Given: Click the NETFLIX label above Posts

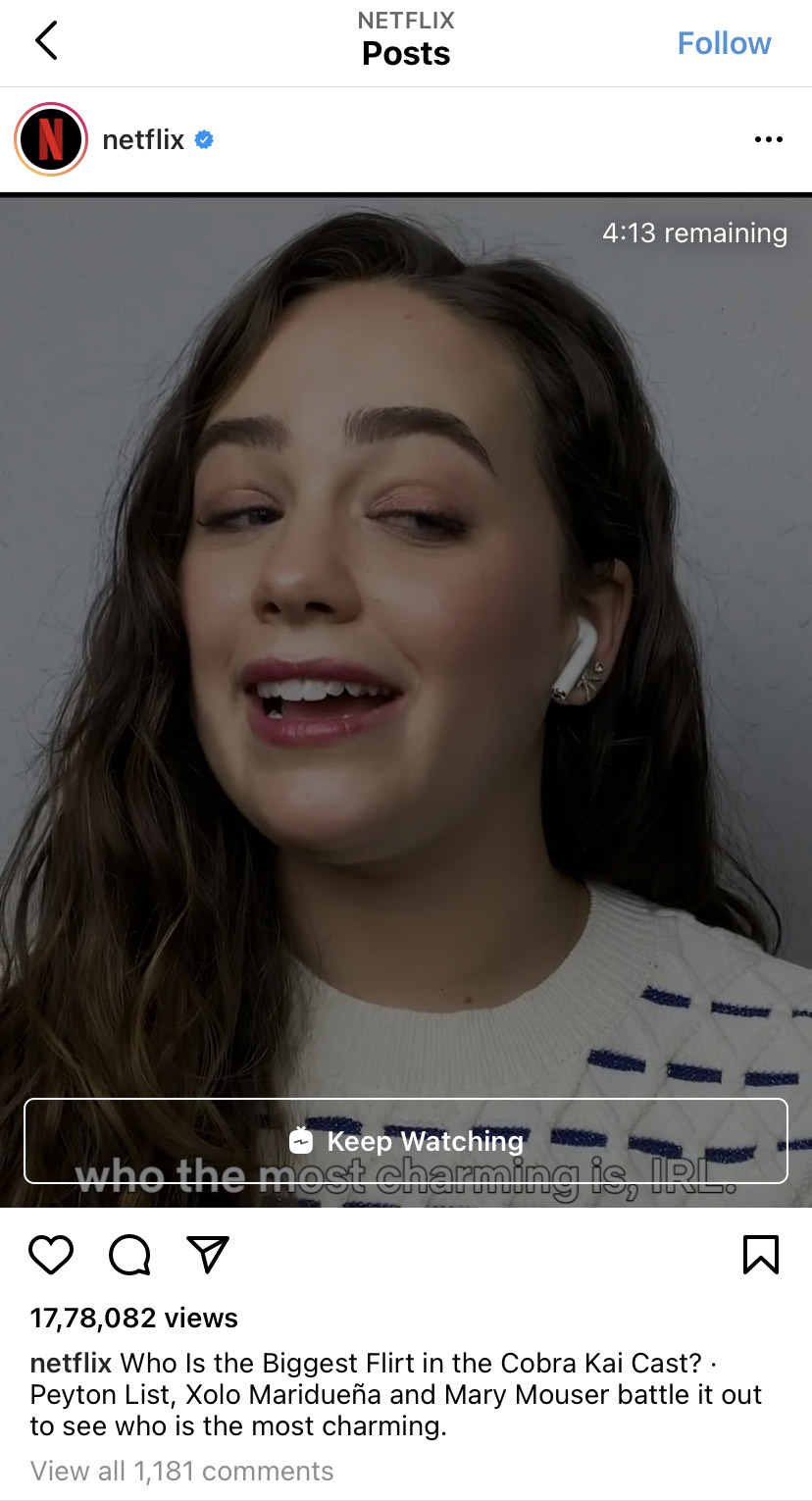Looking at the screenshot, I should 406,20.
